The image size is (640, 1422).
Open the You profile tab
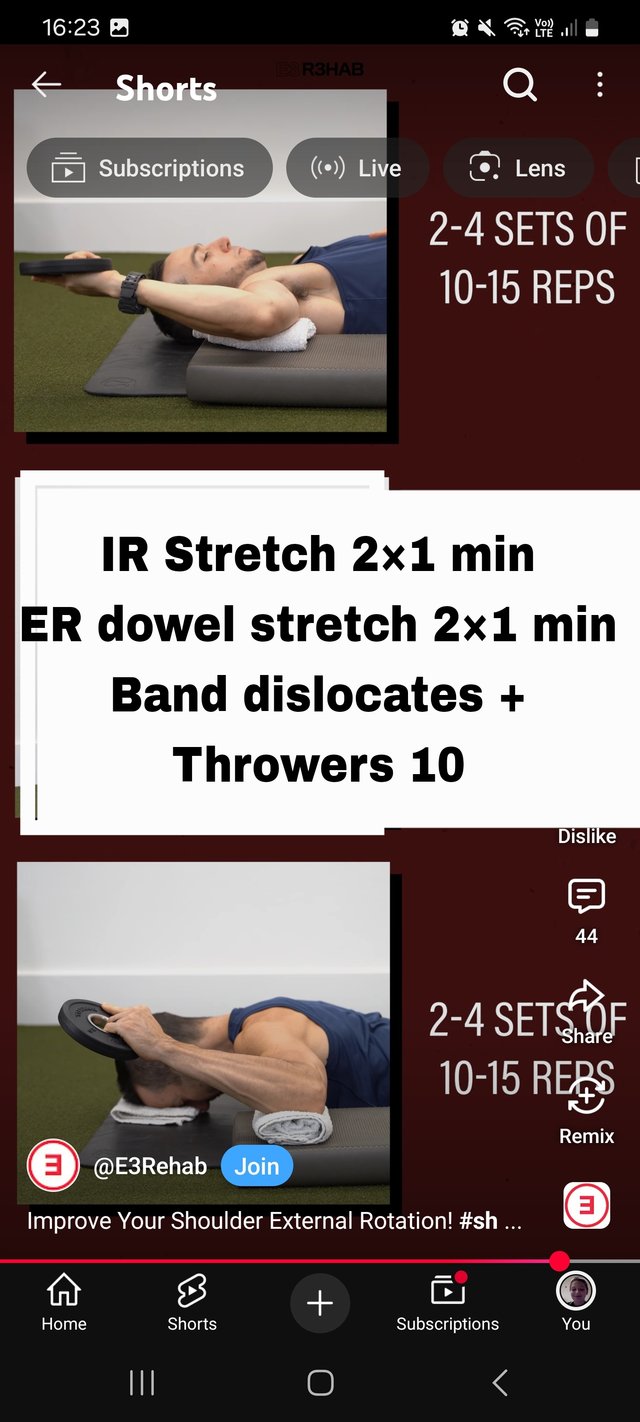tap(576, 1303)
